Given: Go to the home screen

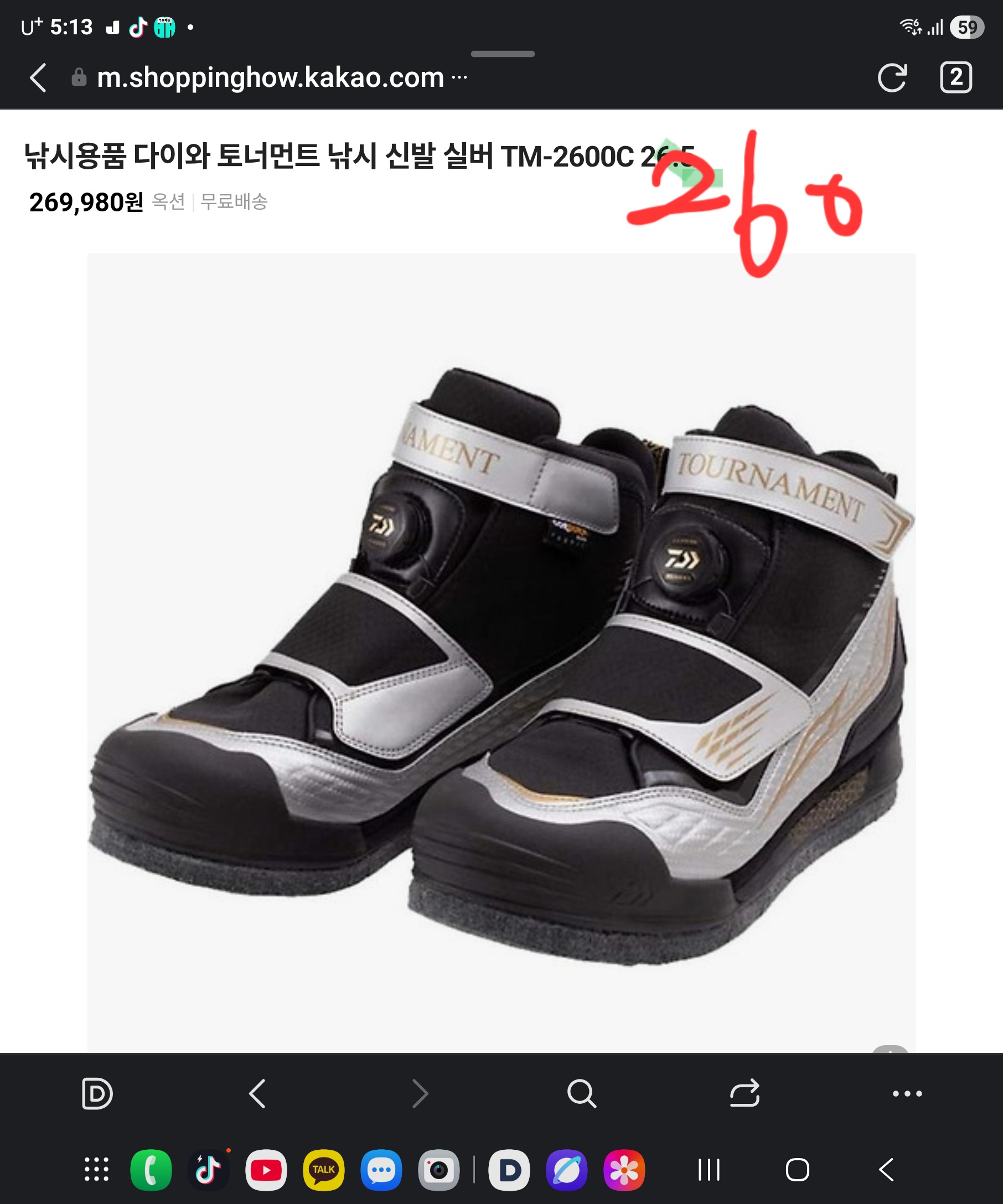Looking at the screenshot, I should click(797, 1170).
